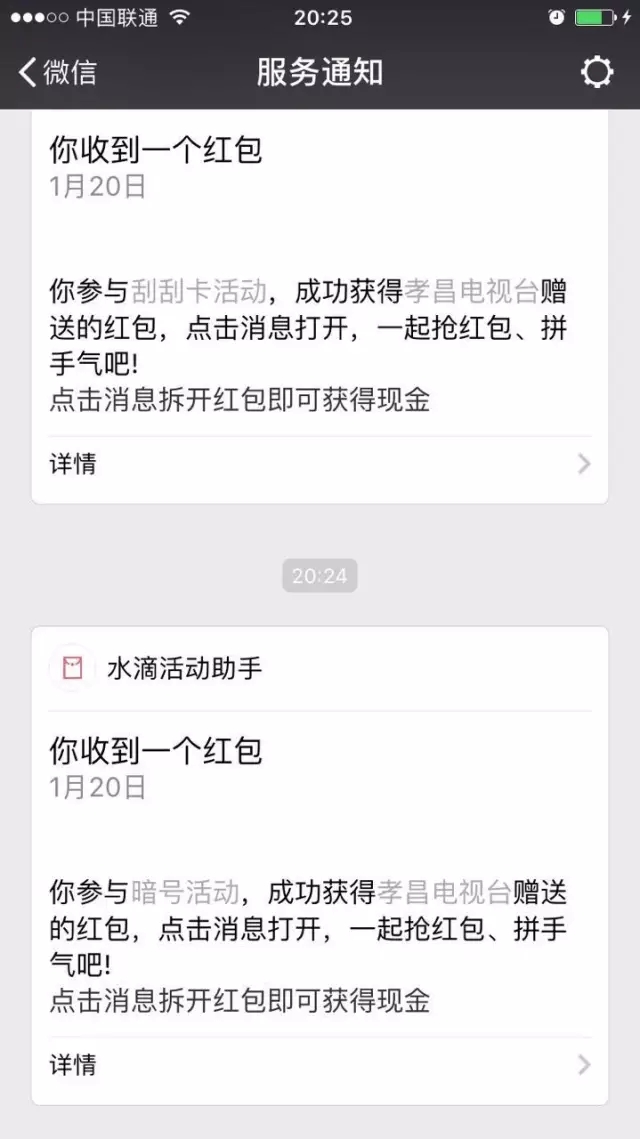Open 详情 of the 暗号活动 red packet

[x=320, y=1065]
